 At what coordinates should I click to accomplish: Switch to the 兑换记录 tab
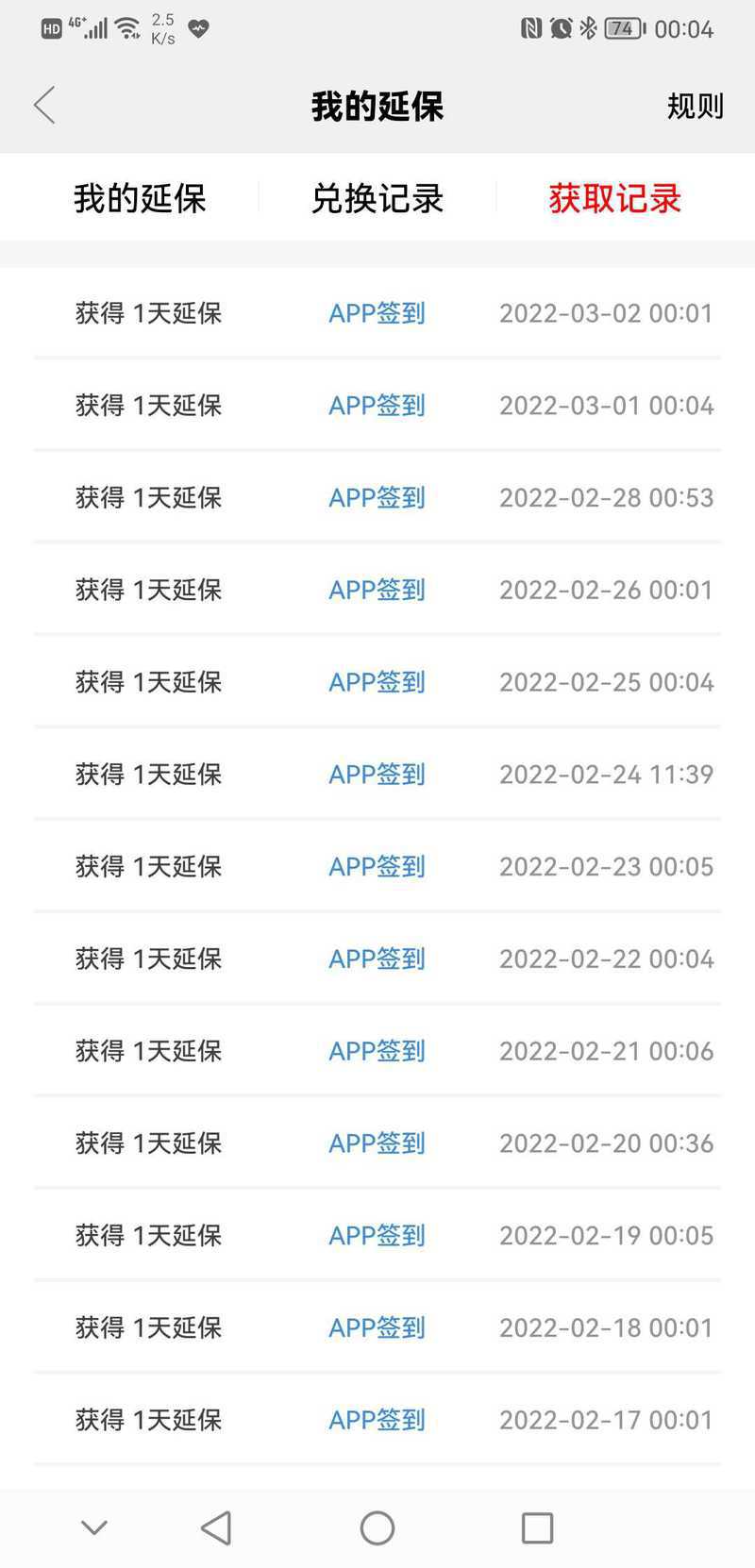pos(377,199)
